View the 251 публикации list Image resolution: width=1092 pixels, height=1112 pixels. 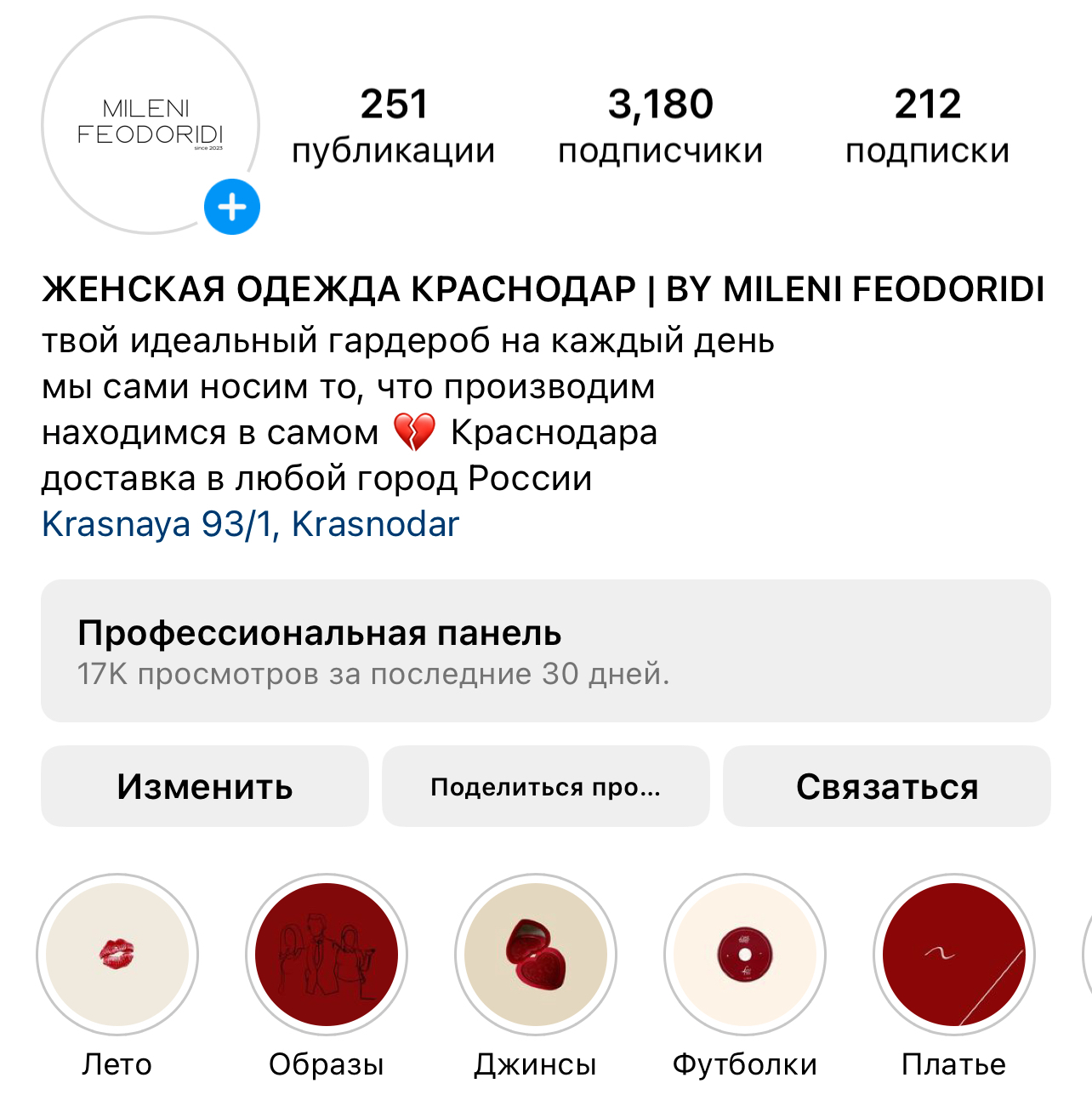pos(393,126)
